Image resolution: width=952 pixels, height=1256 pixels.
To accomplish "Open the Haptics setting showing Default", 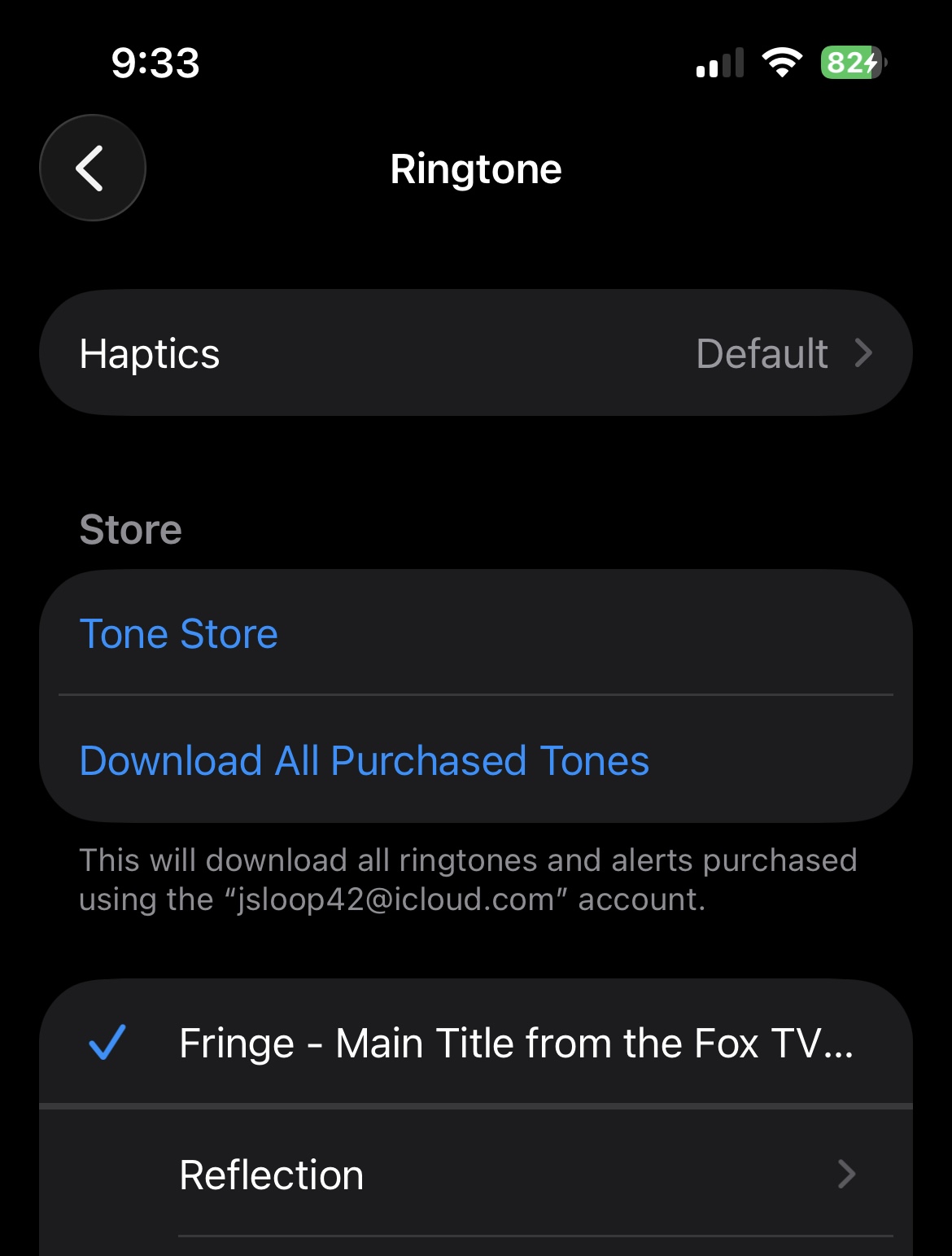I will pyautogui.click(x=476, y=352).
